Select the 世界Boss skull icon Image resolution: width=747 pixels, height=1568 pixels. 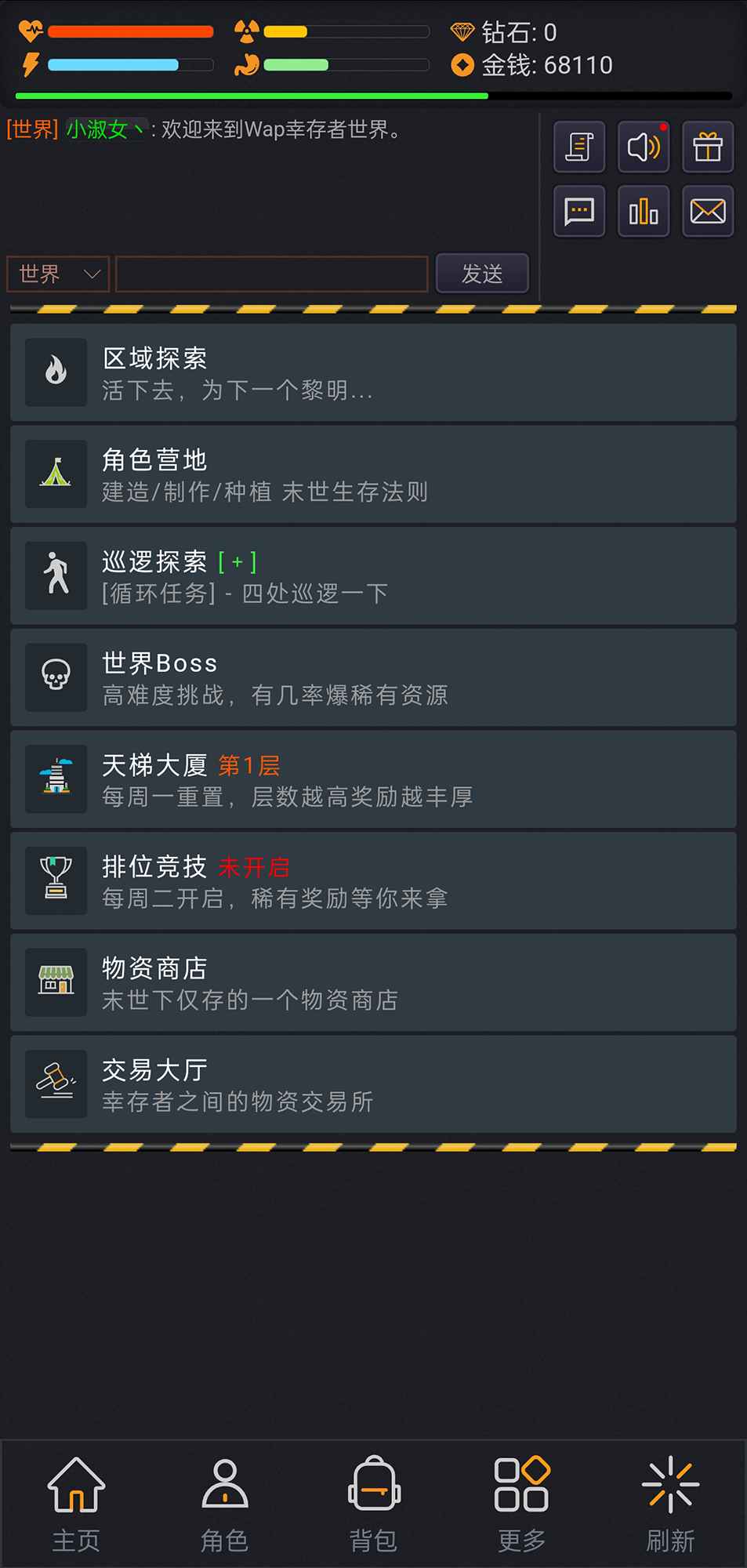pyautogui.click(x=56, y=677)
